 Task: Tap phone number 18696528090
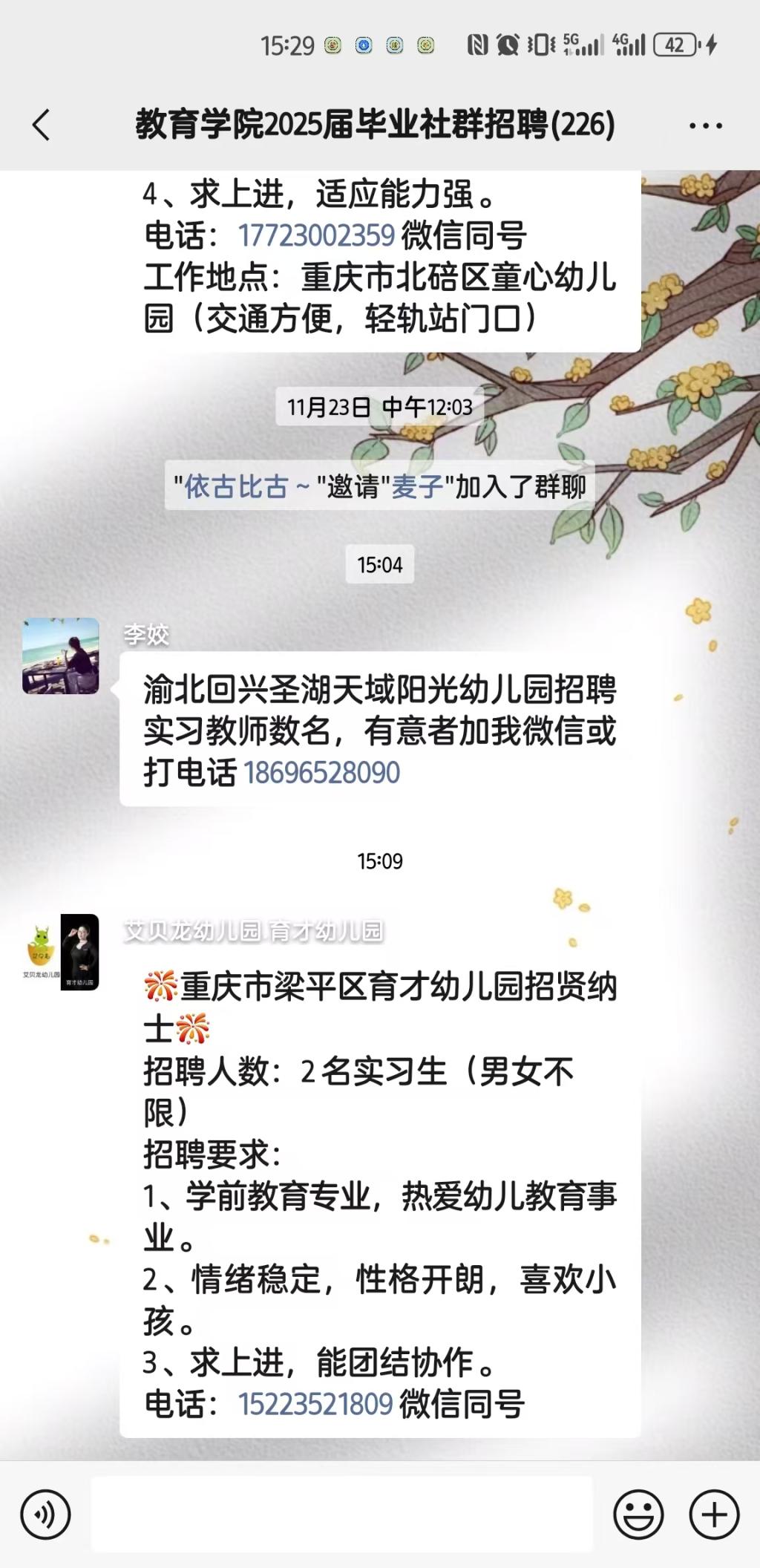[x=321, y=773]
